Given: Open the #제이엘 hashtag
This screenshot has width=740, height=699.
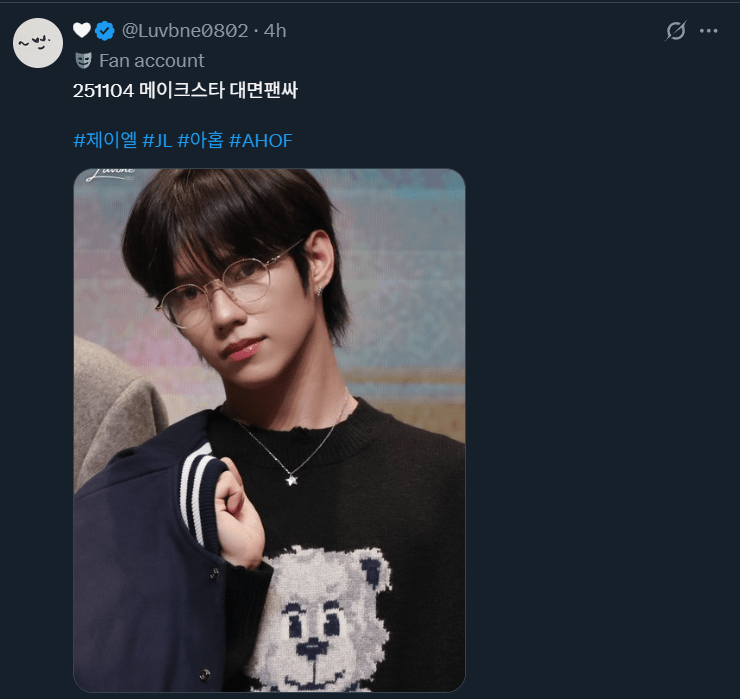Looking at the screenshot, I should point(105,140).
